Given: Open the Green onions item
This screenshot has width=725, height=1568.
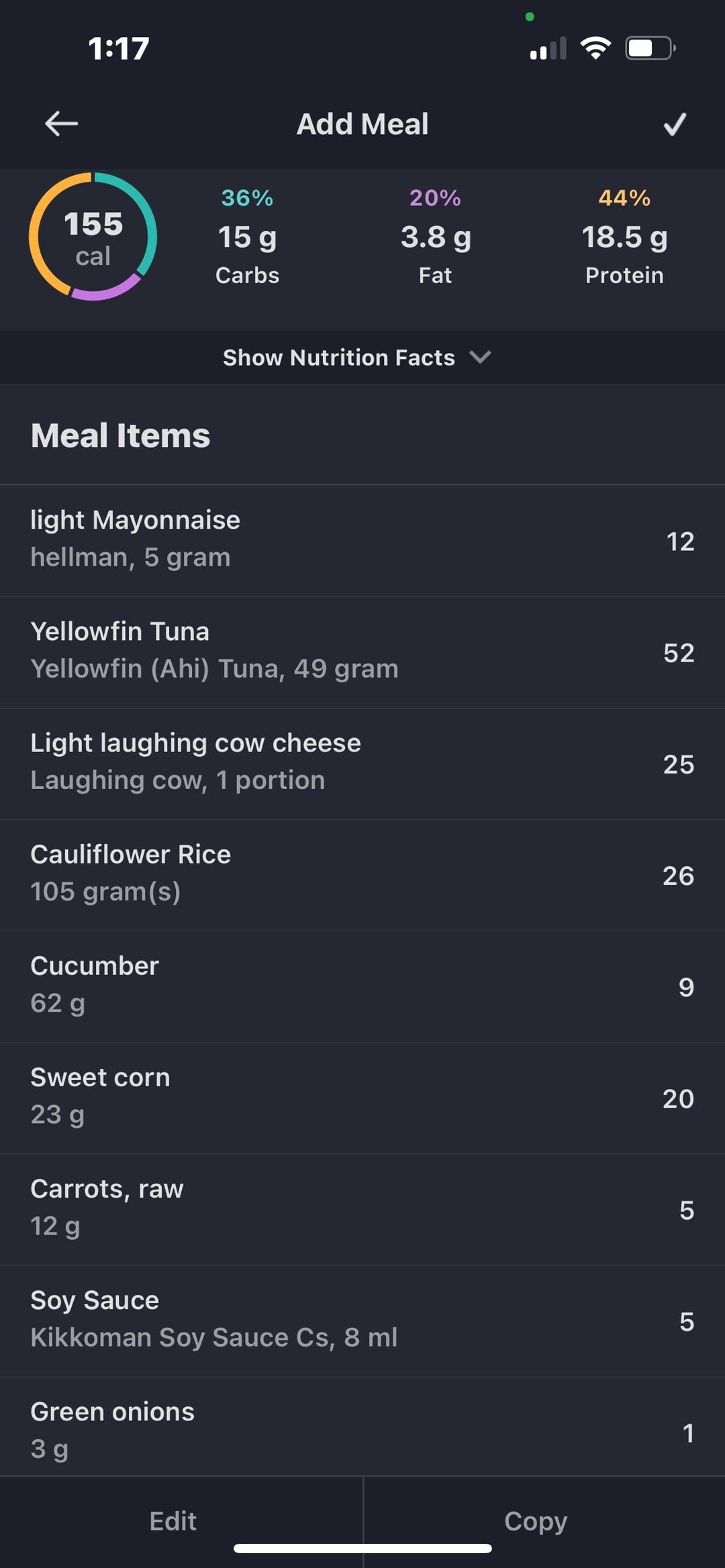Looking at the screenshot, I should coord(362,1426).
